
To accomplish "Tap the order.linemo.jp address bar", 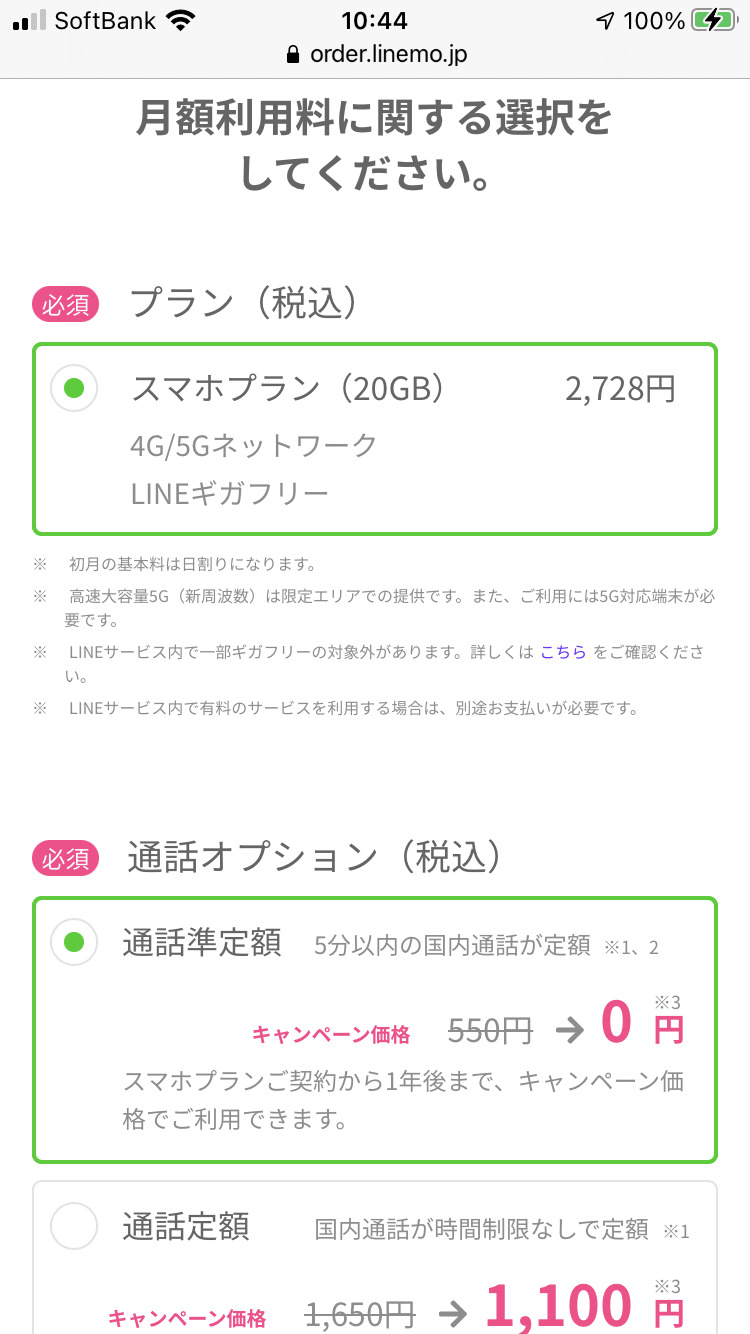I will (376, 54).
